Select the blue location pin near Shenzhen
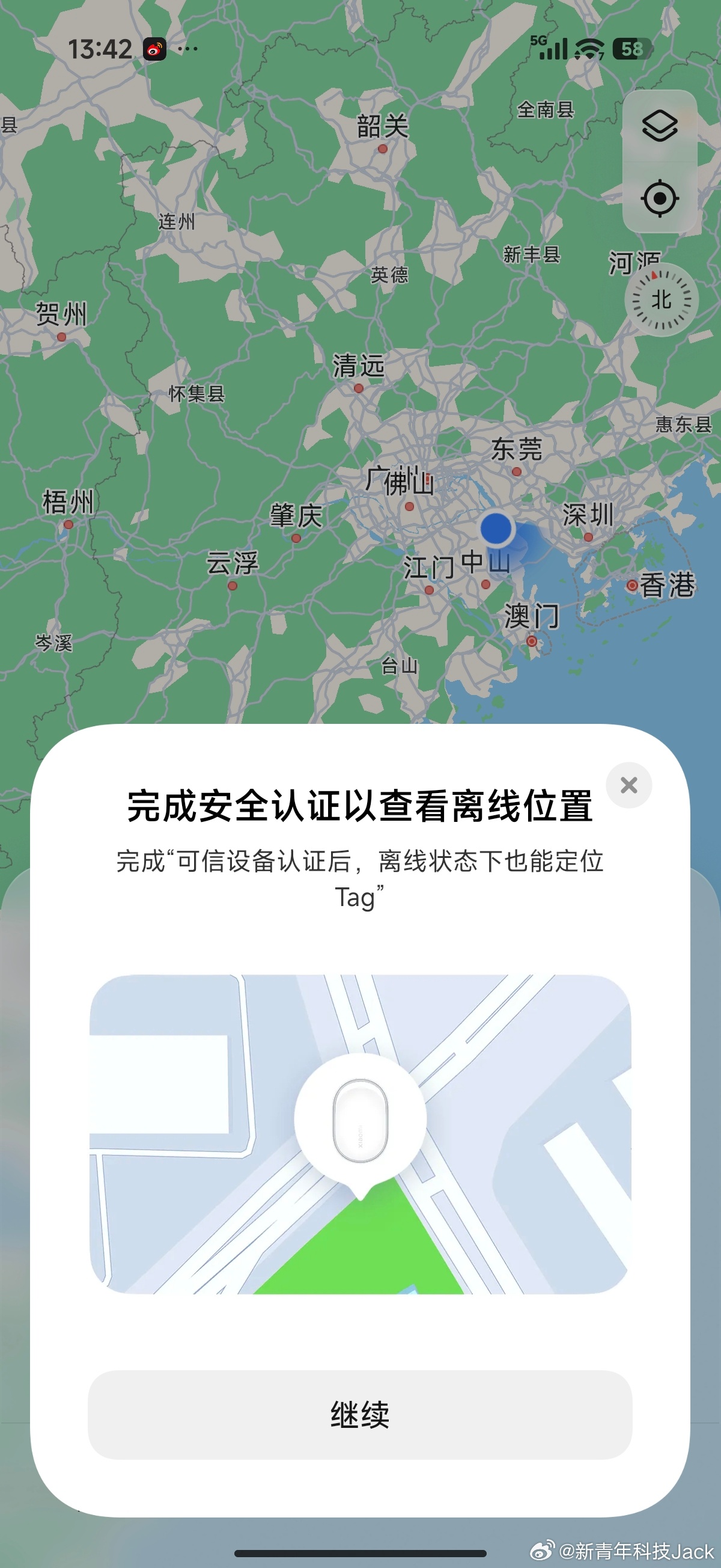 pos(496,527)
